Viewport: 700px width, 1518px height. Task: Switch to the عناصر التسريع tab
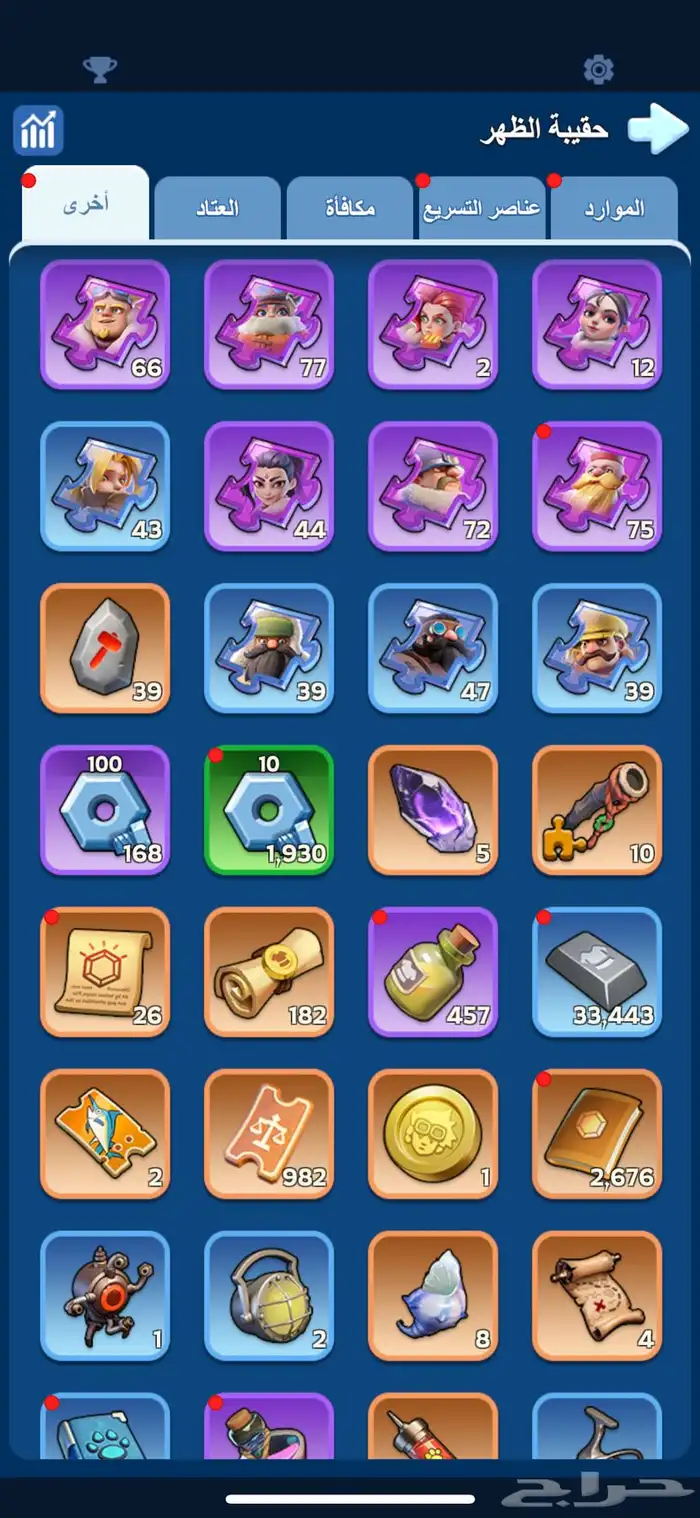pyautogui.click(x=481, y=208)
